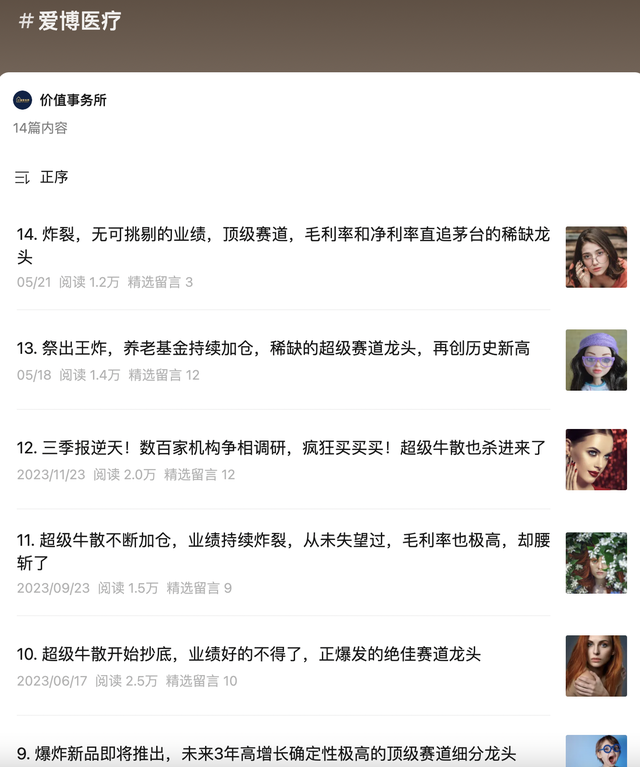Open article 11 about 超级牛散不断加仓

click(x=283, y=552)
